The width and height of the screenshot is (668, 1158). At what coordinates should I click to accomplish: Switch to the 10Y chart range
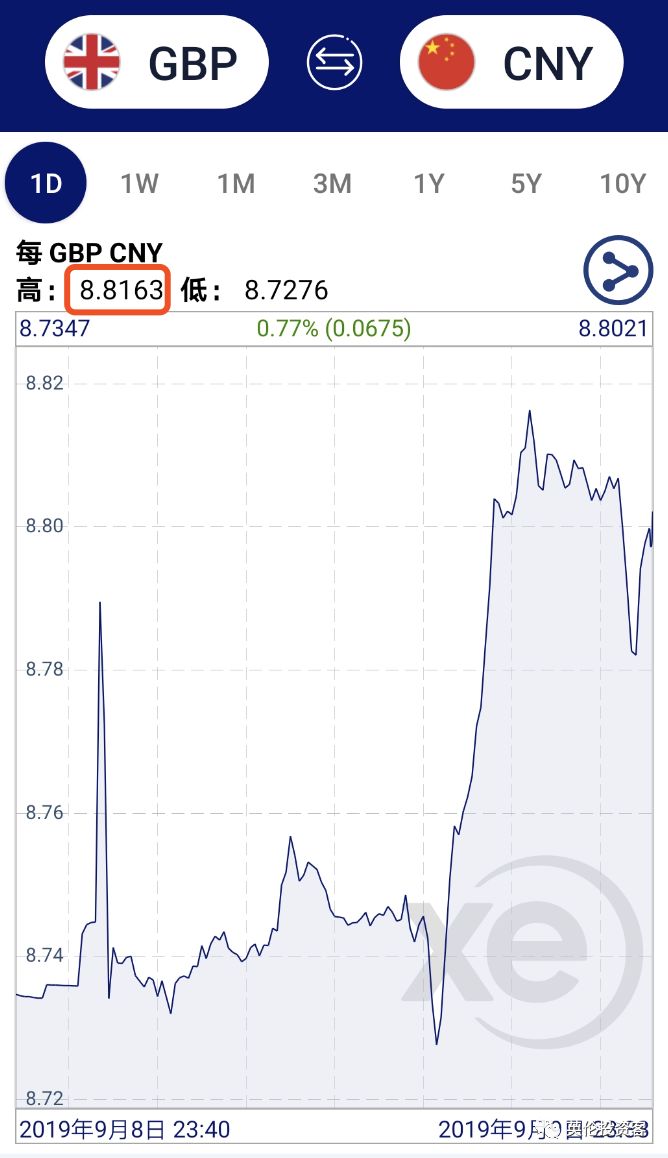coord(622,183)
